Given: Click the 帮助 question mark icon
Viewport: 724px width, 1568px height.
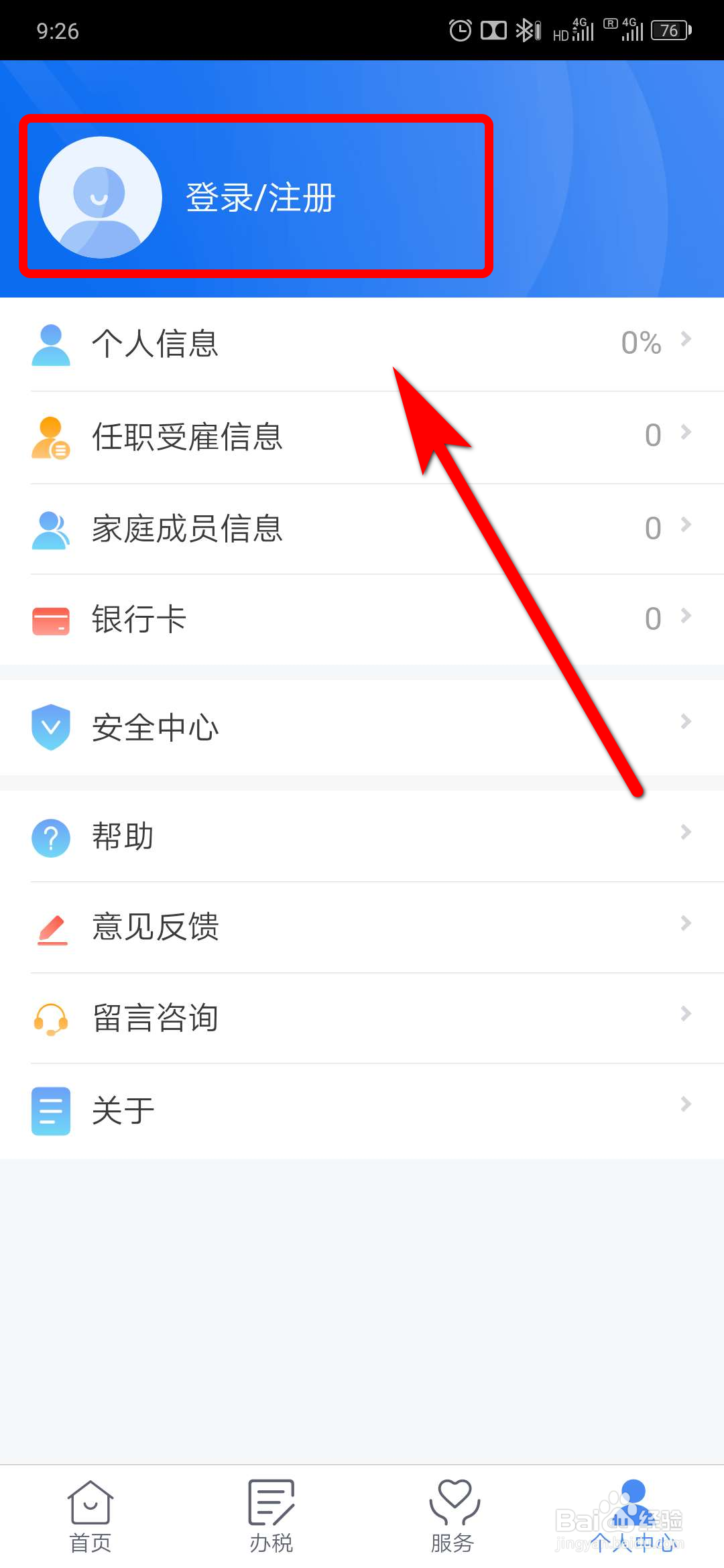Looking at the screenshot, I should point(50,837).
